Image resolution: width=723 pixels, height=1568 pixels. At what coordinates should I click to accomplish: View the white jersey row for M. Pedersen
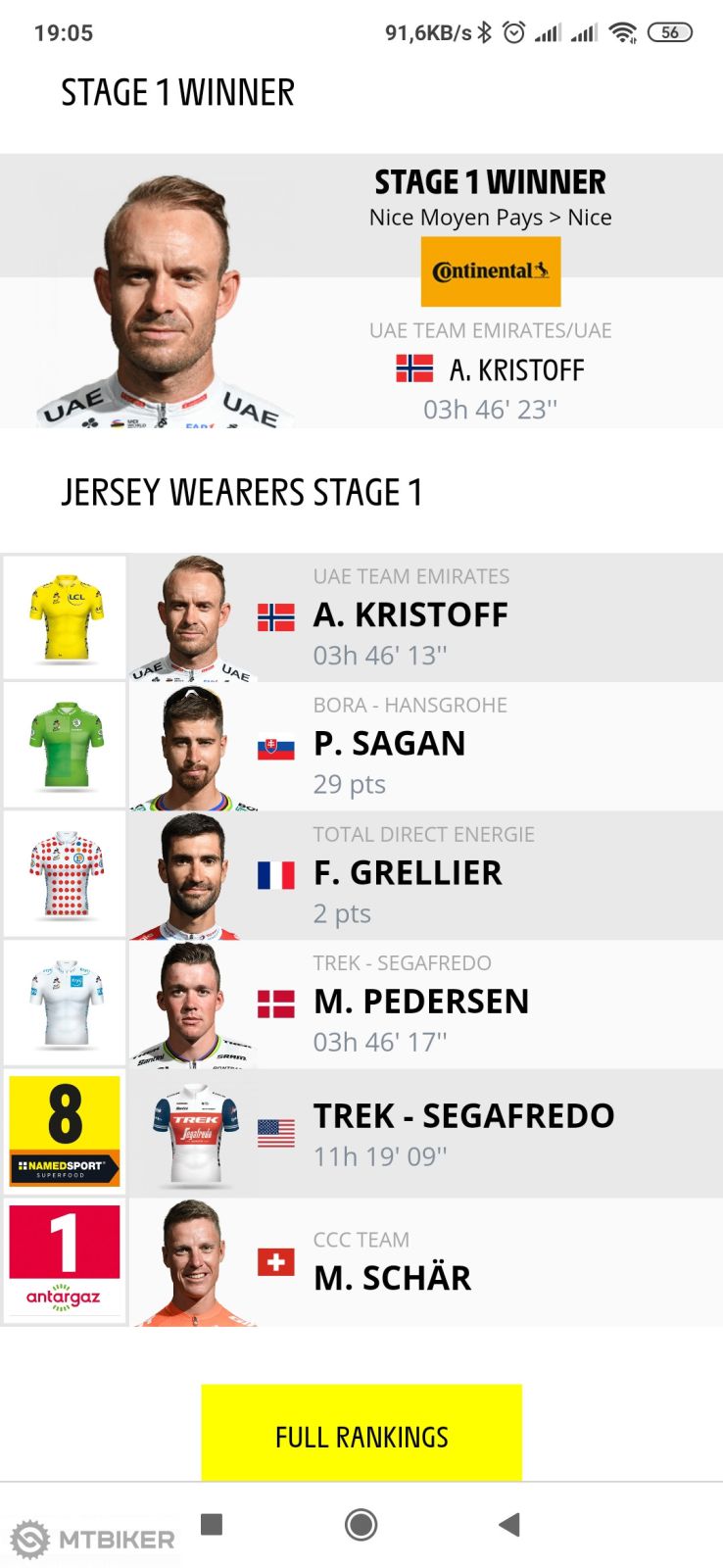411,1004
